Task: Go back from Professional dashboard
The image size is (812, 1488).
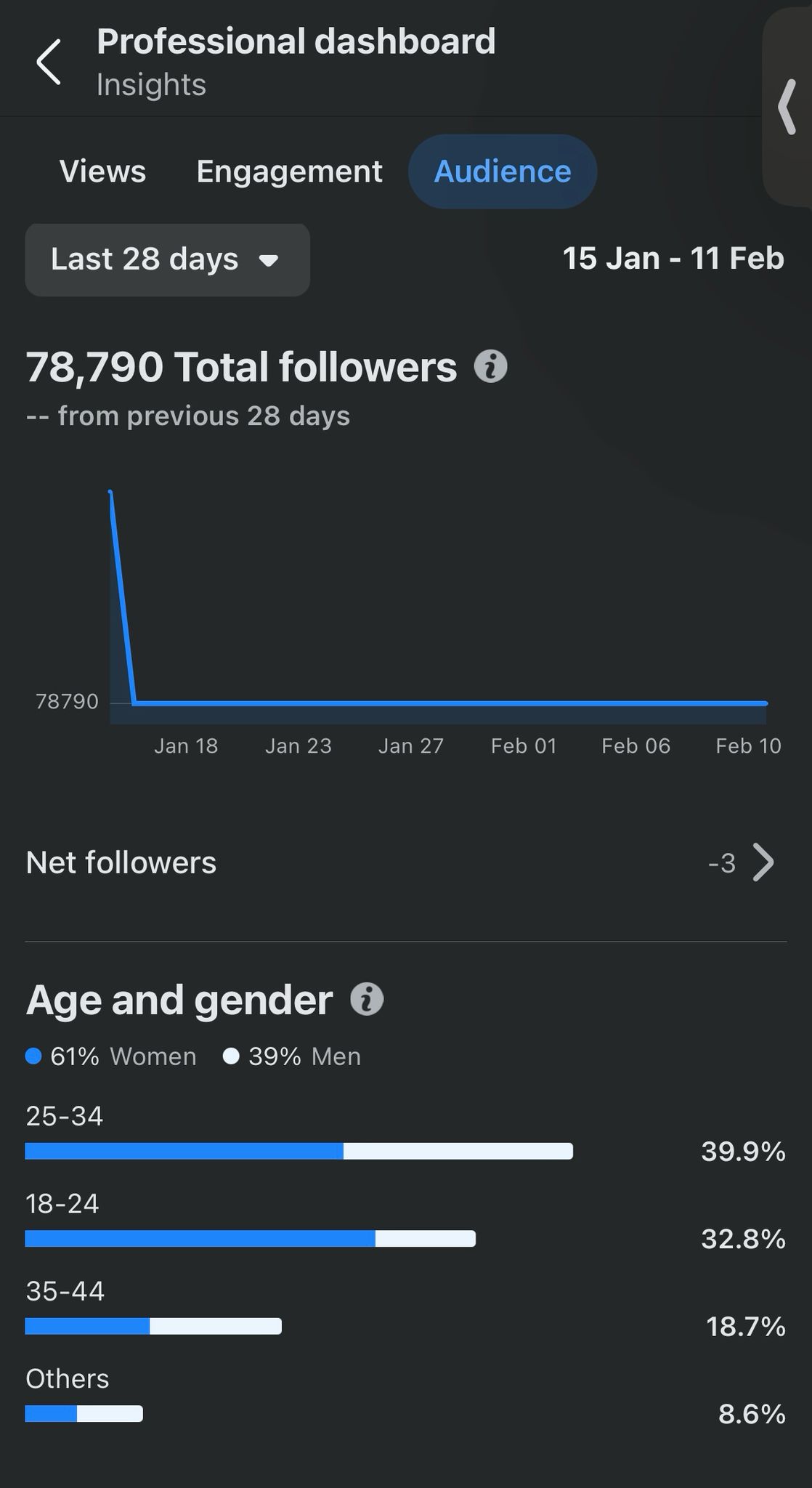Action: pos(49,62)
